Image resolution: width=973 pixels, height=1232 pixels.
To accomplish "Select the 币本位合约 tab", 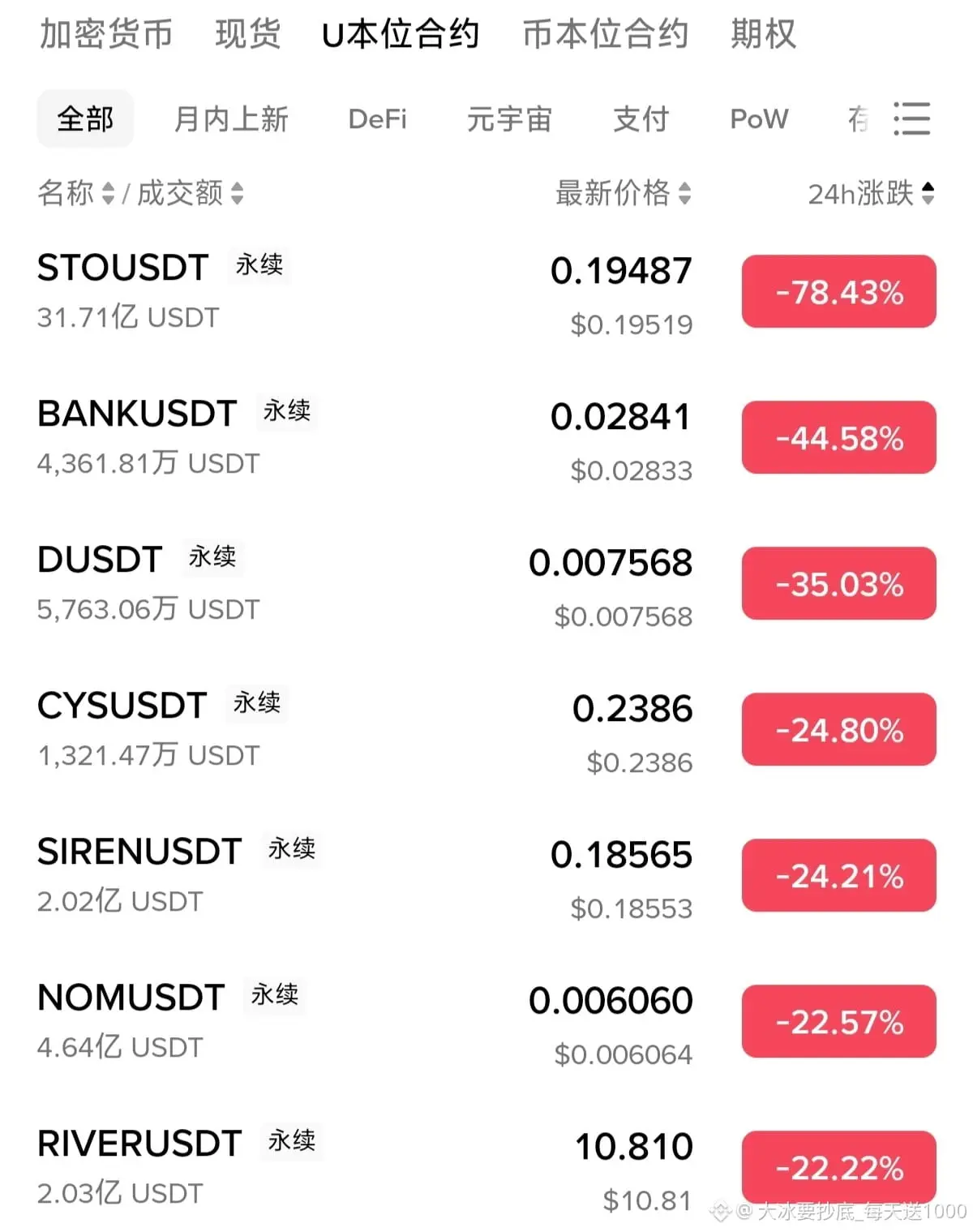I will point(605,34).
